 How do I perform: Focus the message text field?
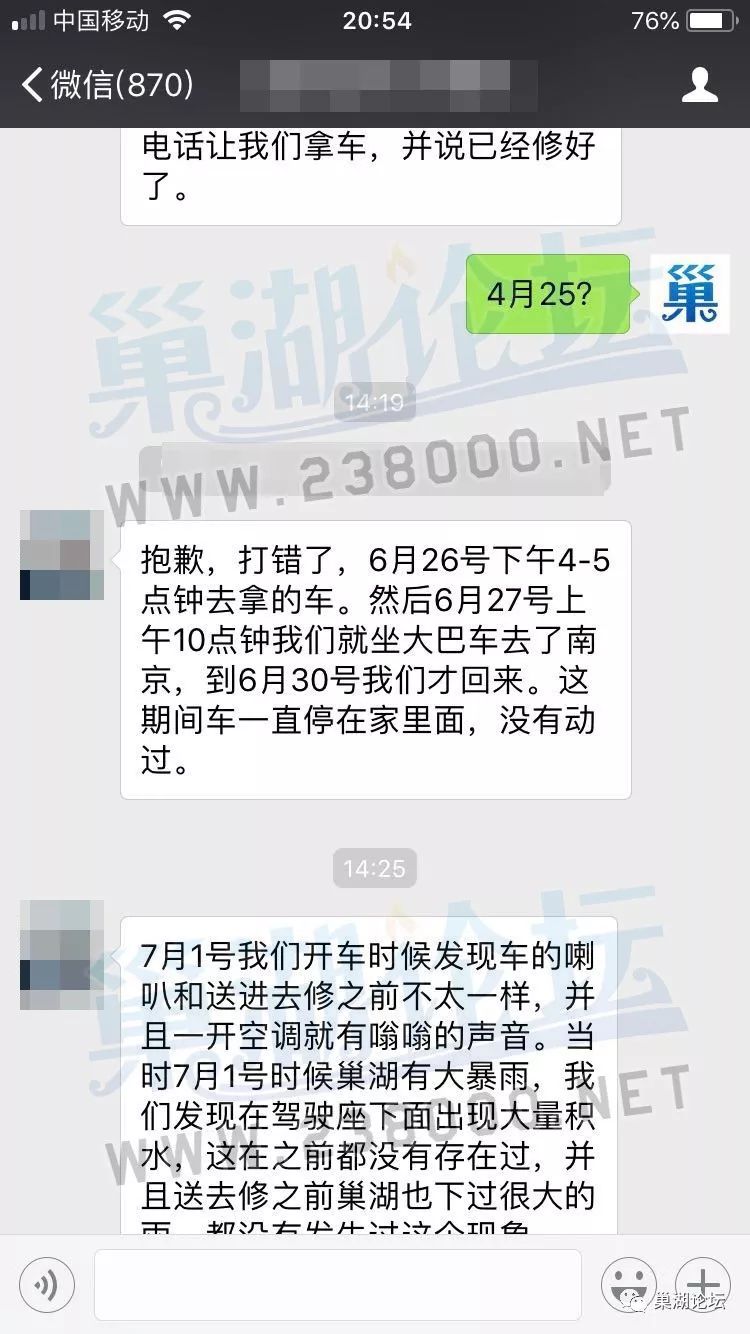pyautogui.click(x=337, y=1284)
